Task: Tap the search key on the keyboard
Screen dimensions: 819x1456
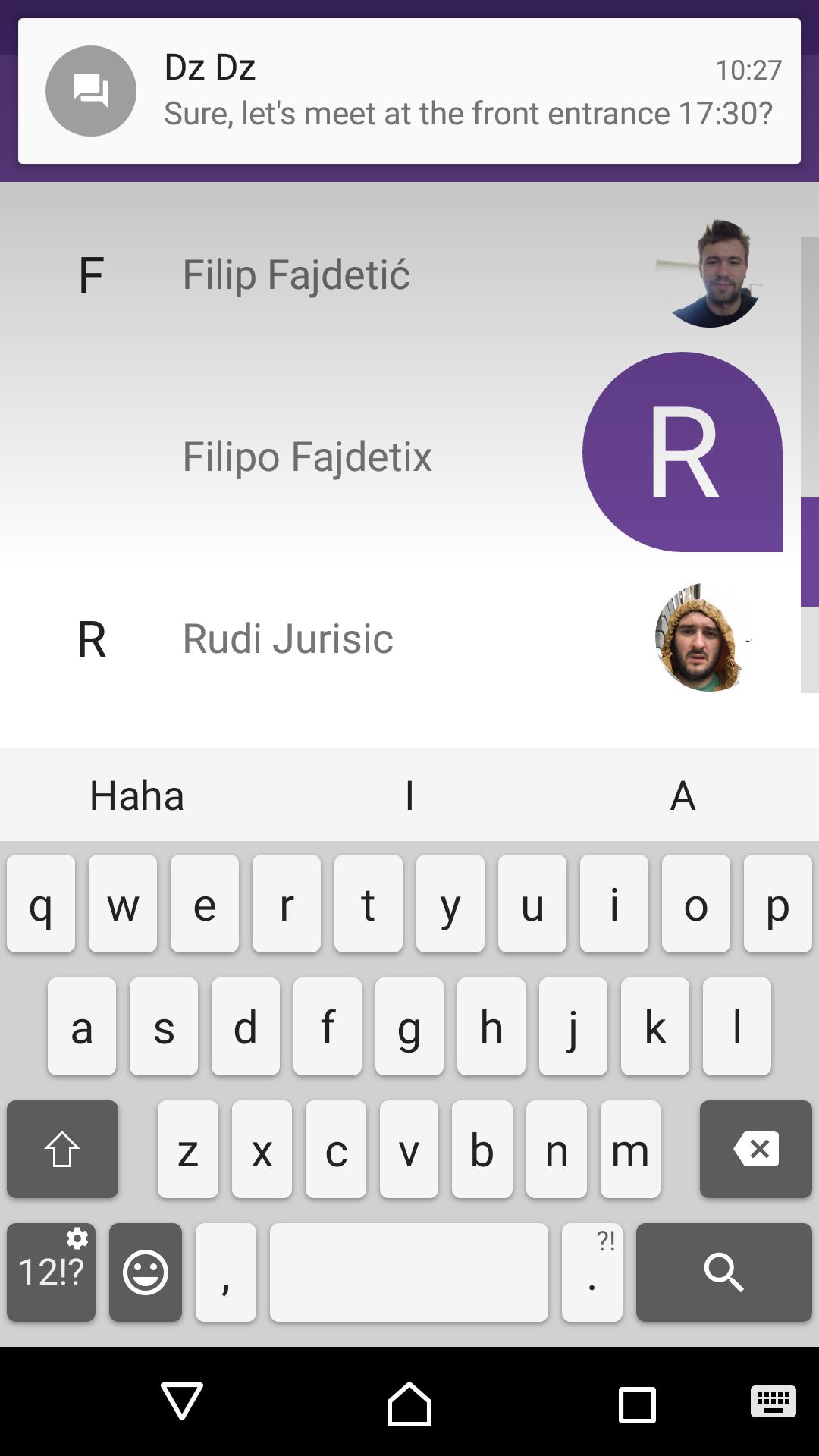Action: point(723,1272)
